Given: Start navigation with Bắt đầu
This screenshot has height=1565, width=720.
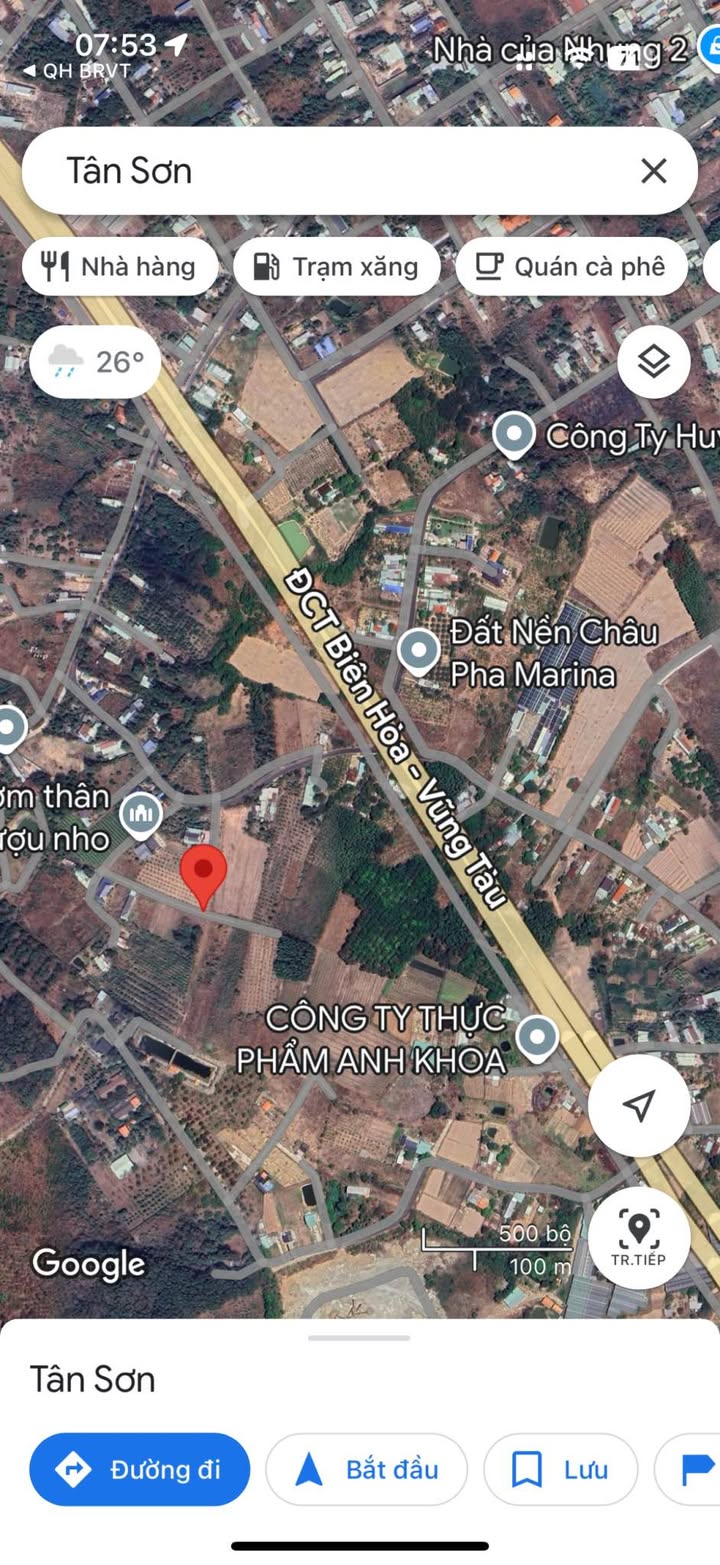Looking at the screenshot, I should [367, 1469].
